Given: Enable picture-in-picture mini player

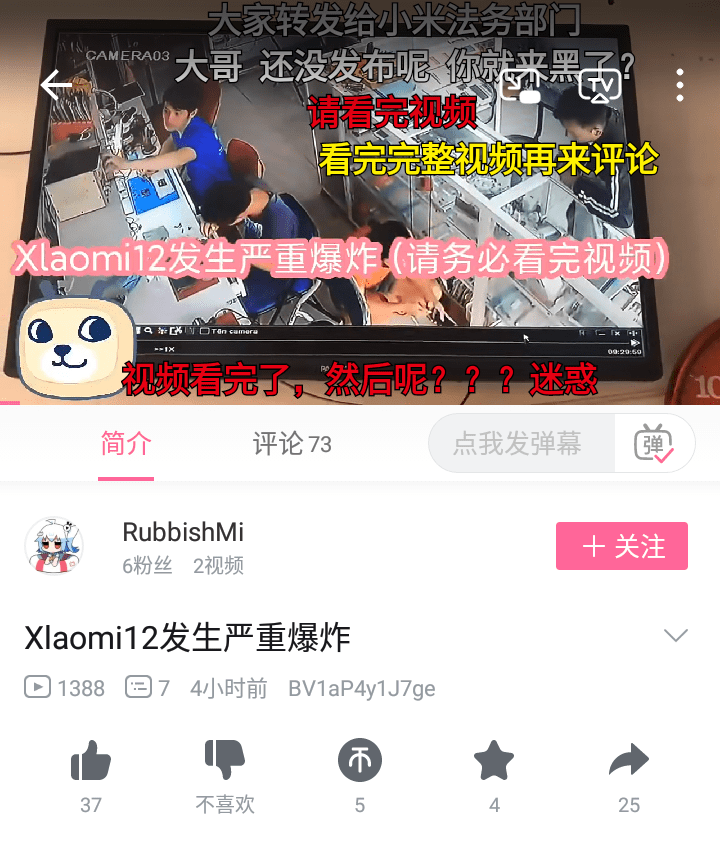Looking at the screenshot, I should (x=520, y=87).
